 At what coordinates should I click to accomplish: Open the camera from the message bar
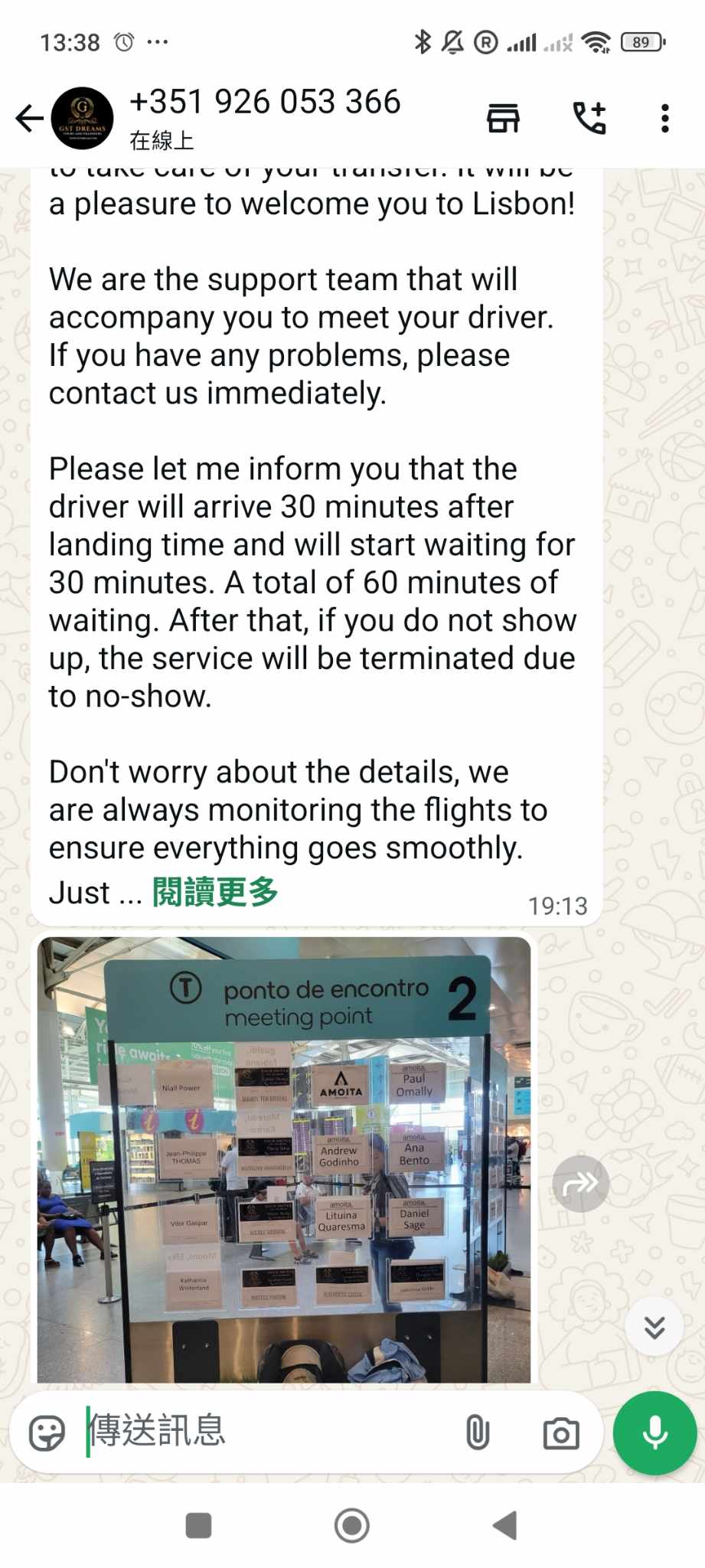click(x=561, y=1433)
